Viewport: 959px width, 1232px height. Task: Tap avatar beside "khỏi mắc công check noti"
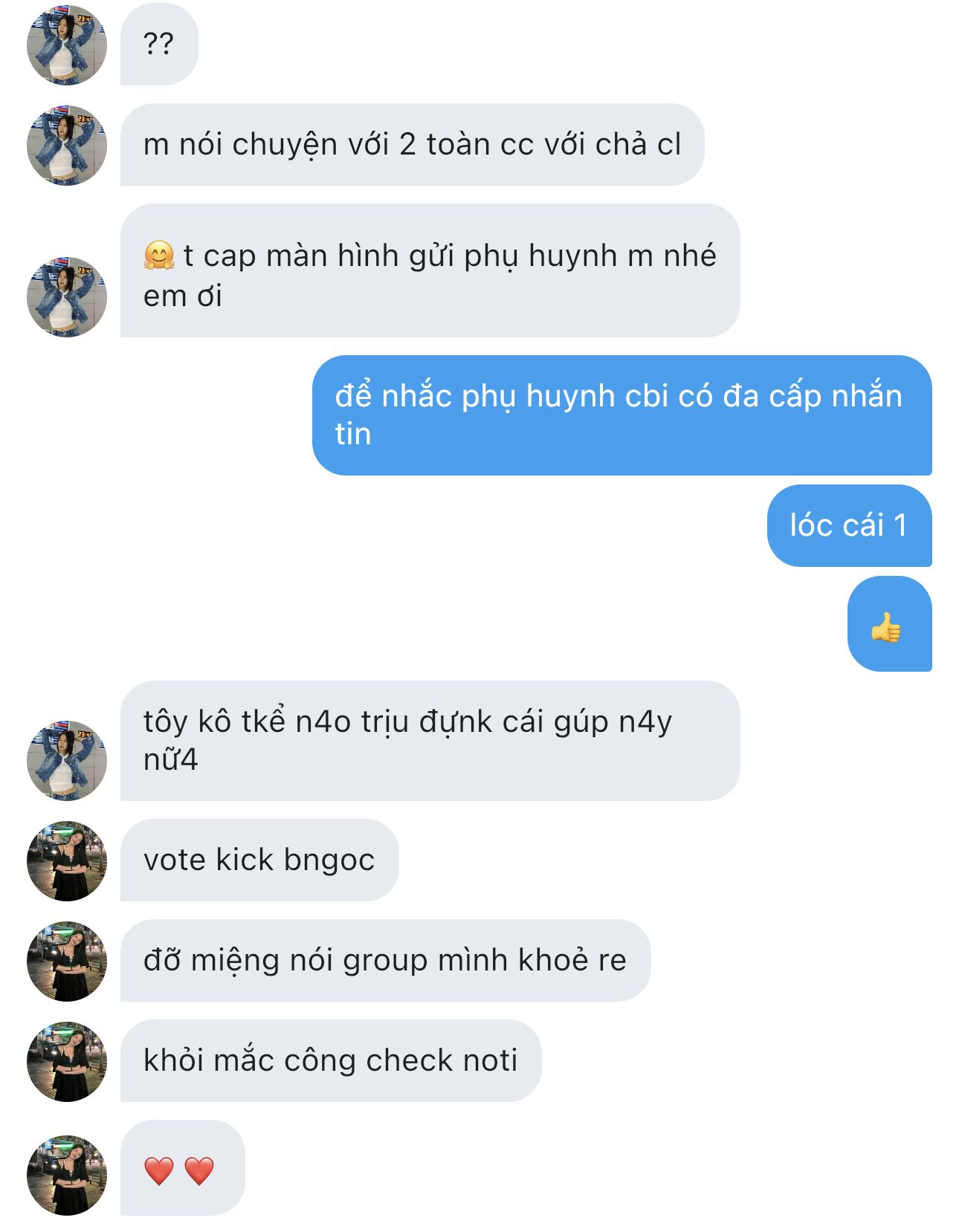(67, 1061)
